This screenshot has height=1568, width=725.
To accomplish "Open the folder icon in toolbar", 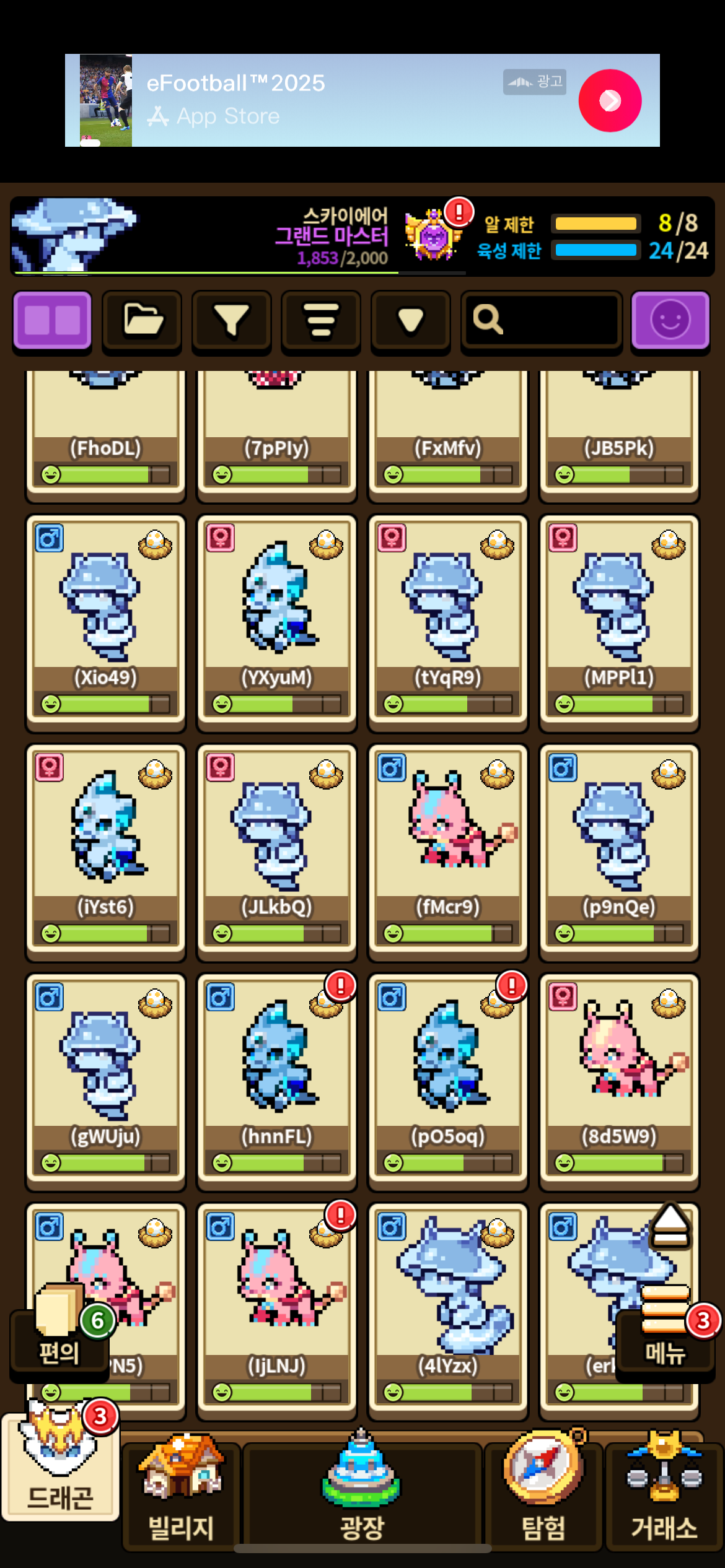I will [142, 320].
